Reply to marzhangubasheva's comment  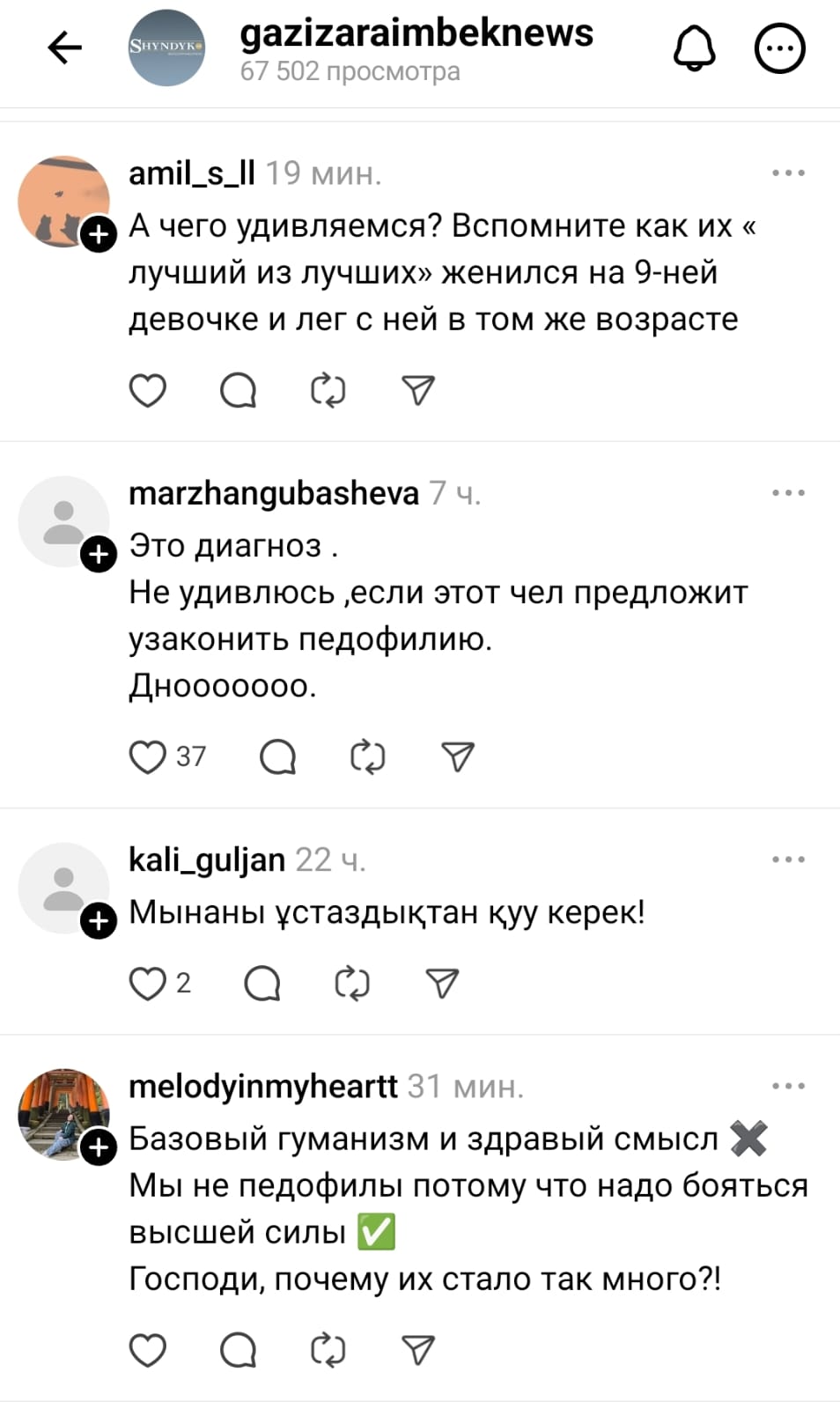point(278,756)
